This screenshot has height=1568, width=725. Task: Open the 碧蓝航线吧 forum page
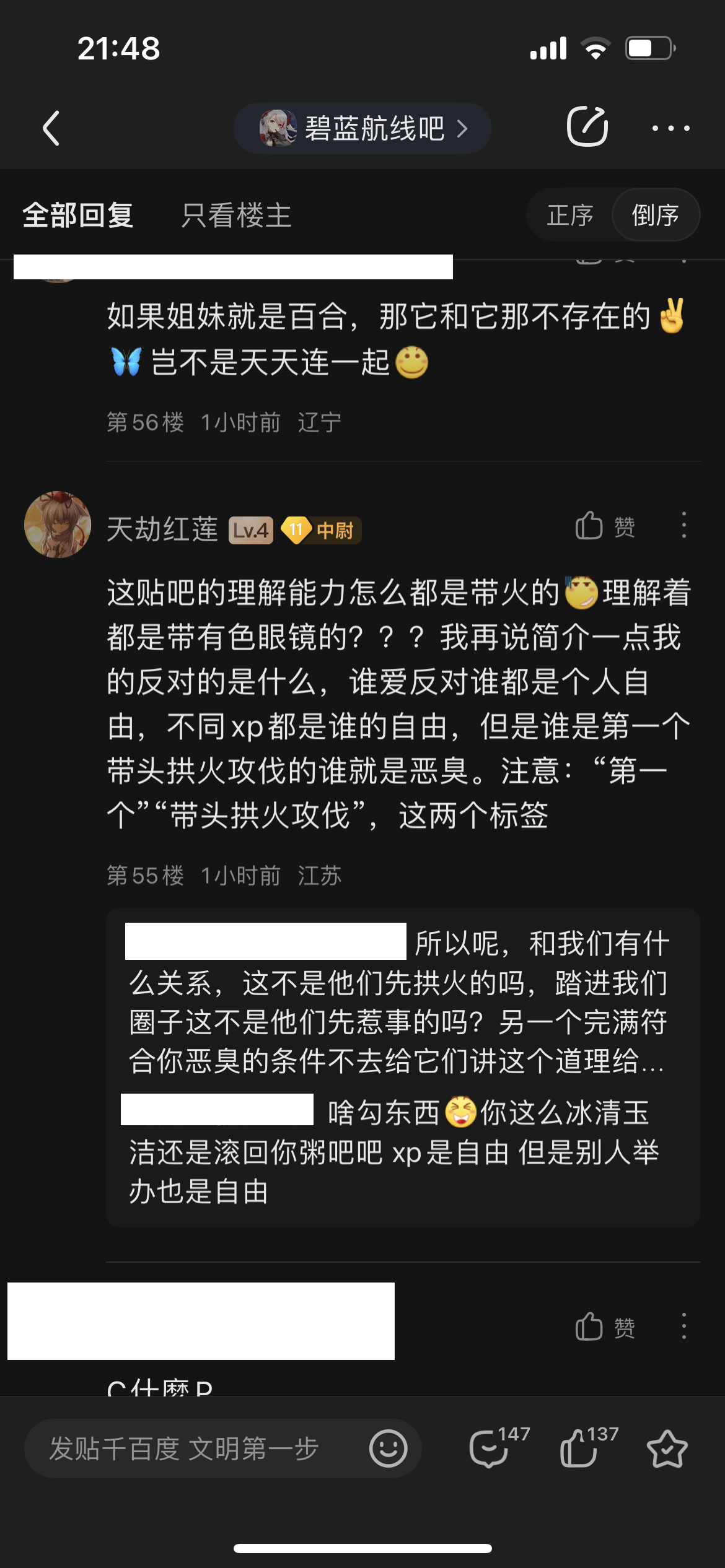point(362,128)
